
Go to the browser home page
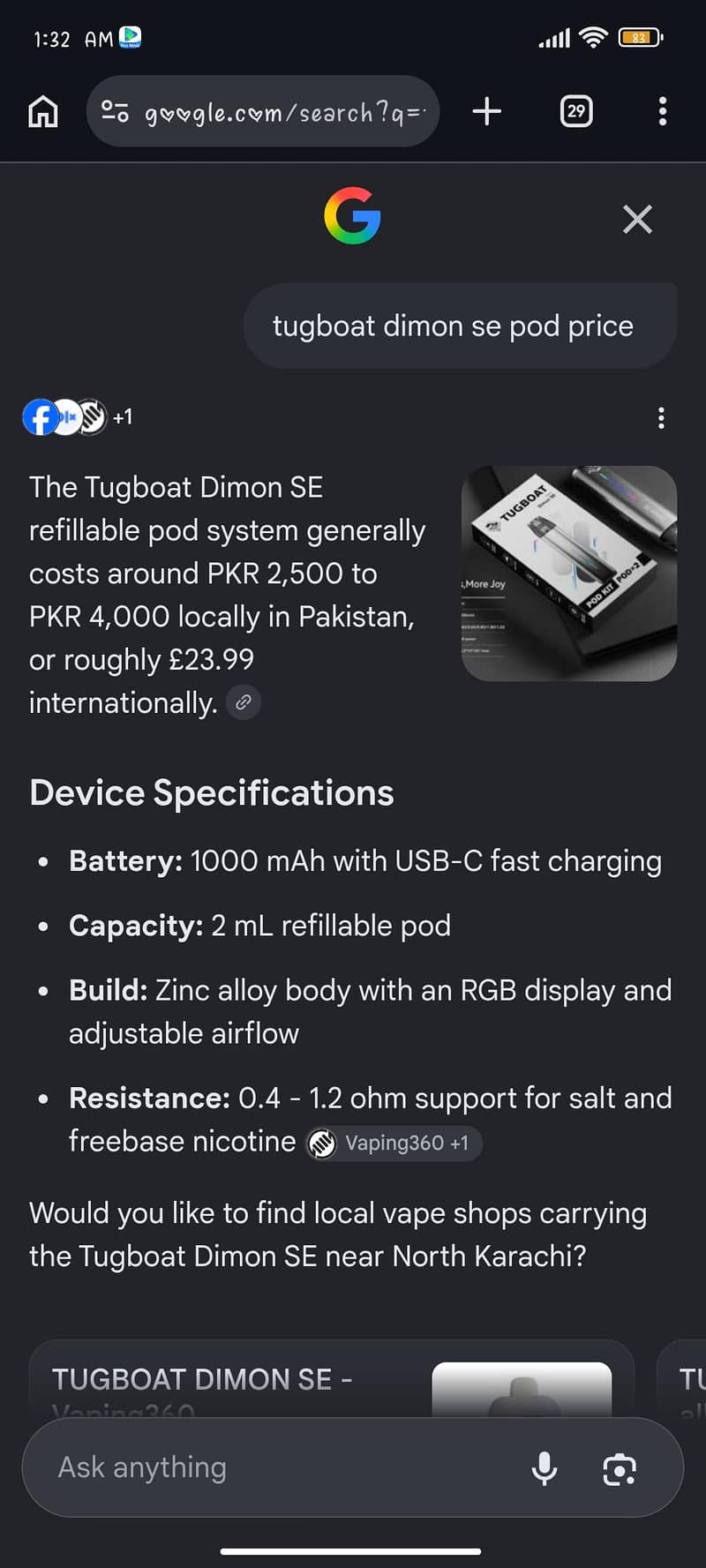click(43, 112)
